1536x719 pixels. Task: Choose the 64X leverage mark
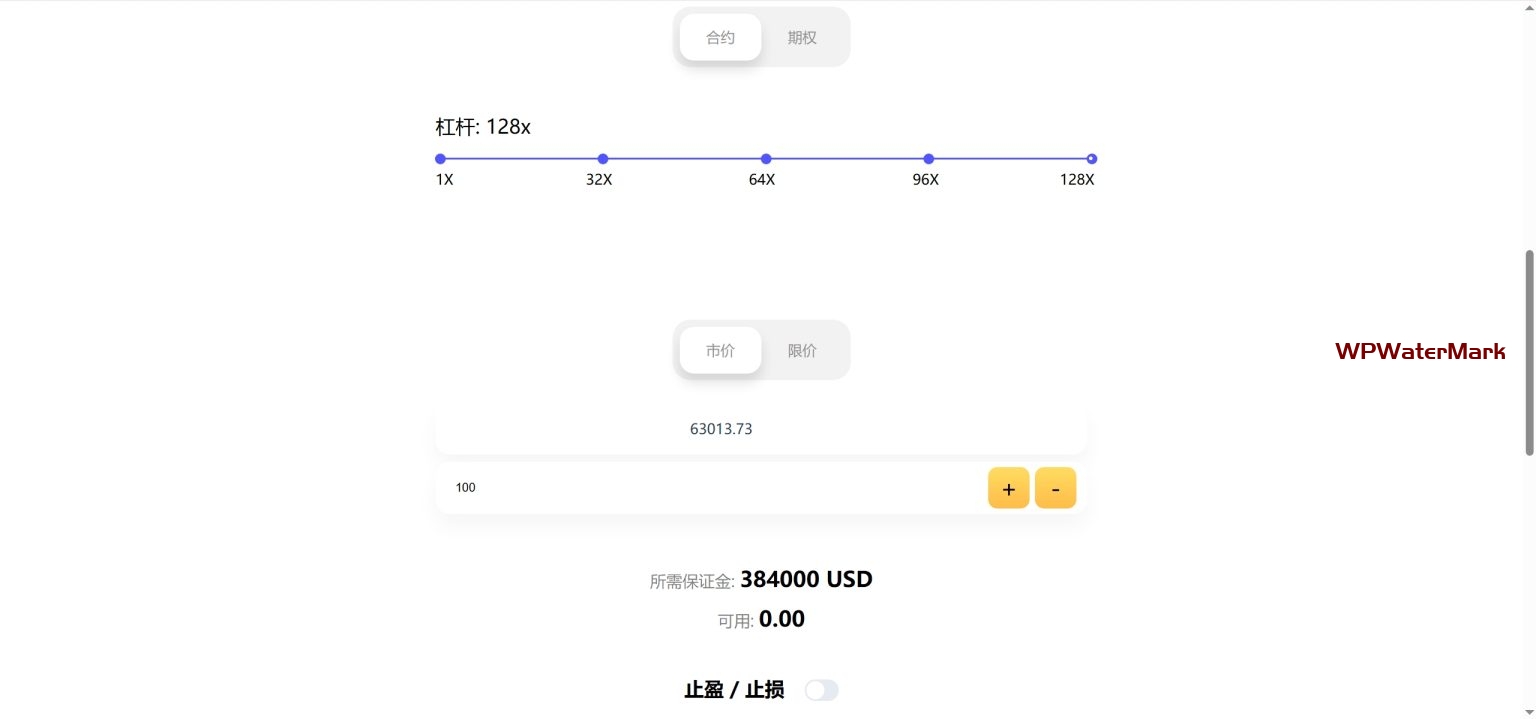coord(766,159)
